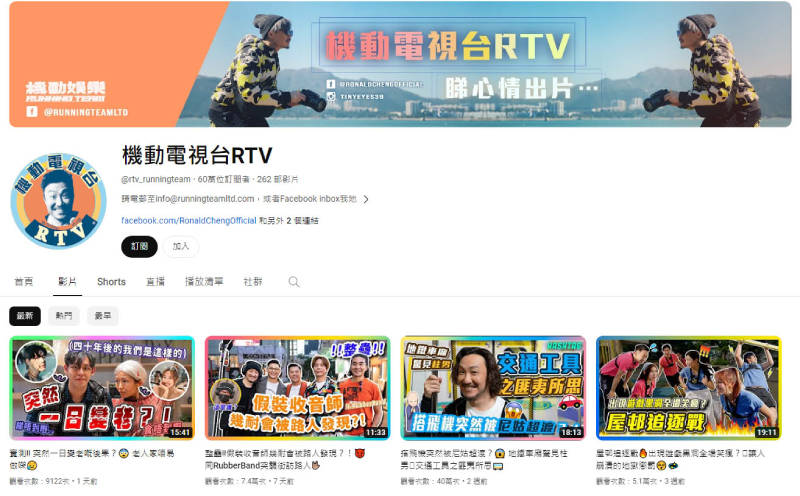Open the 社群 tab
The image size is (800, 496).
click(253, 282)
